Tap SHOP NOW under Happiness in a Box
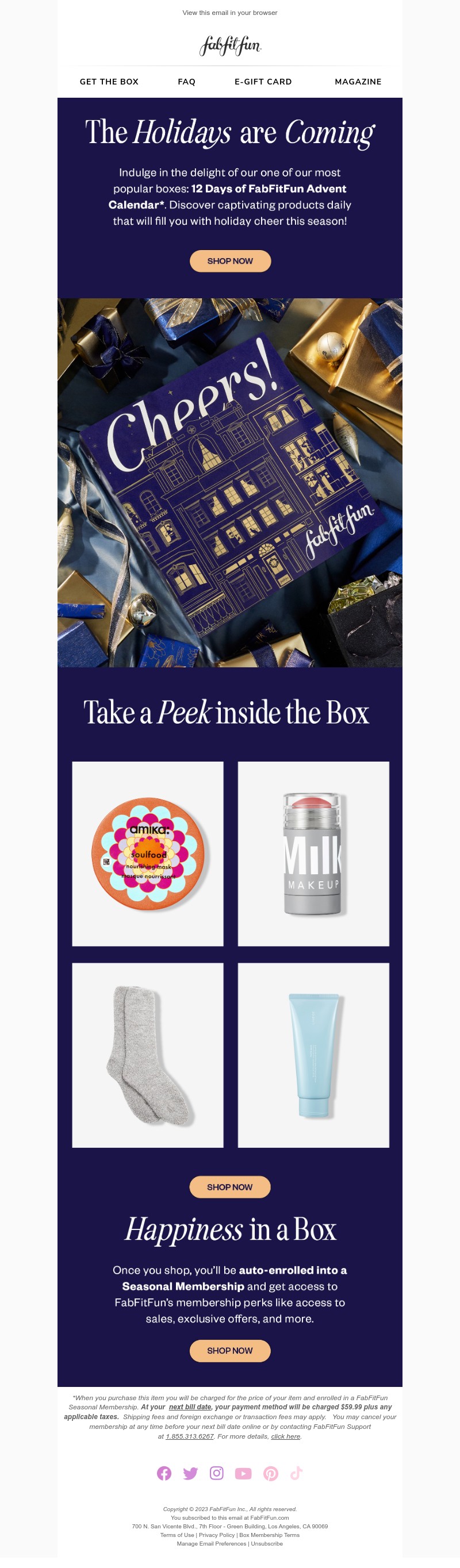This screenshot has width=460, height=1568. [x=229, y=1350]
